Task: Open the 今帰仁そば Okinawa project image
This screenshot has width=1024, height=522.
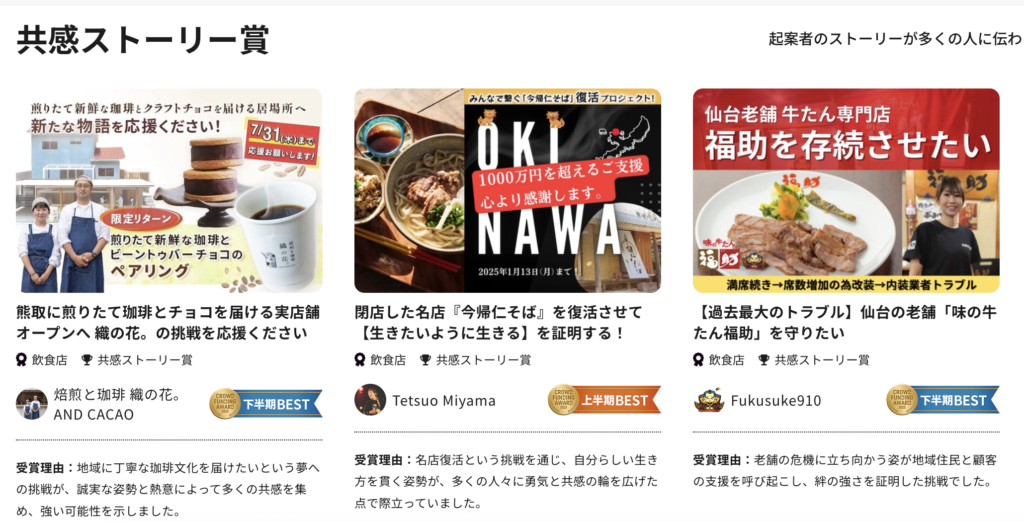Action: coord(507,191)
